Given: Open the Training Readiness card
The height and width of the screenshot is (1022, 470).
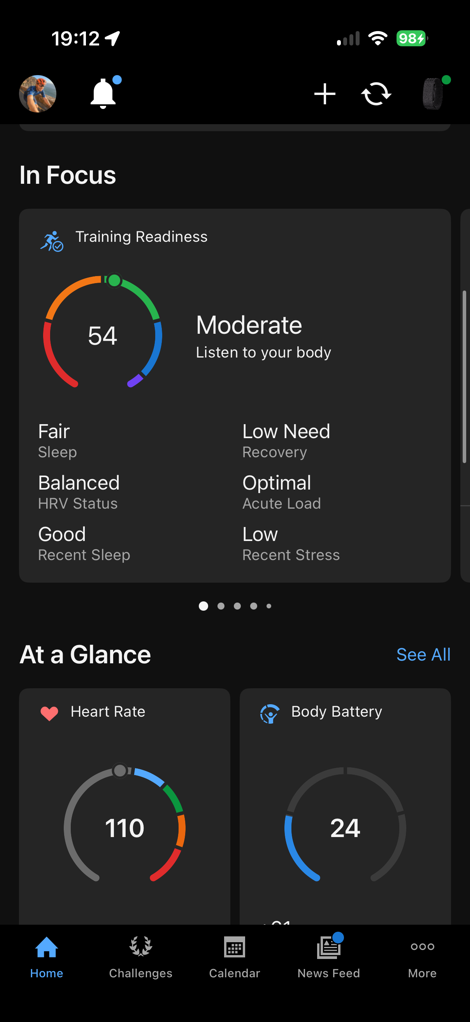Looking at the screenshot, I should pyautogui.click(x=235, y=396).
